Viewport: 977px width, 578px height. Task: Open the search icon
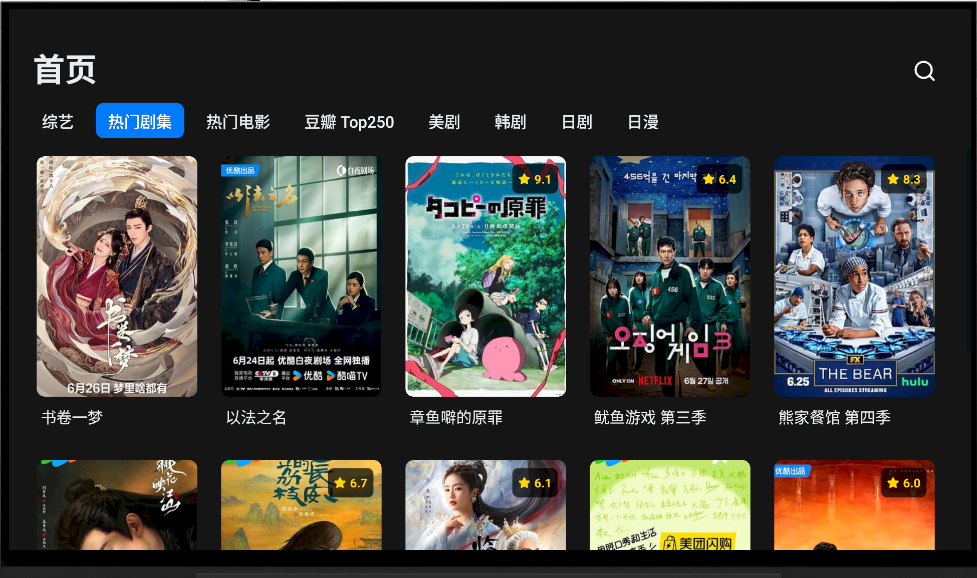(925, 71)
